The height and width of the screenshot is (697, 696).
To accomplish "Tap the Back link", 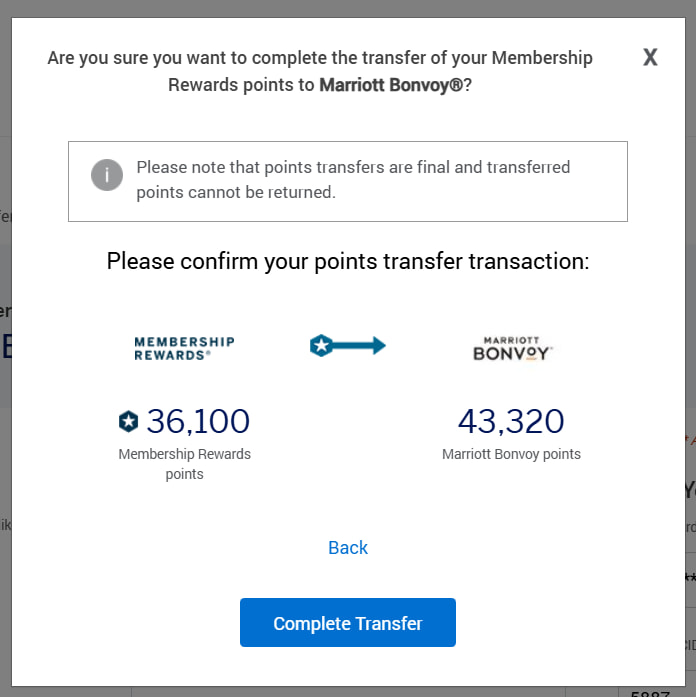I will [348, 547].
